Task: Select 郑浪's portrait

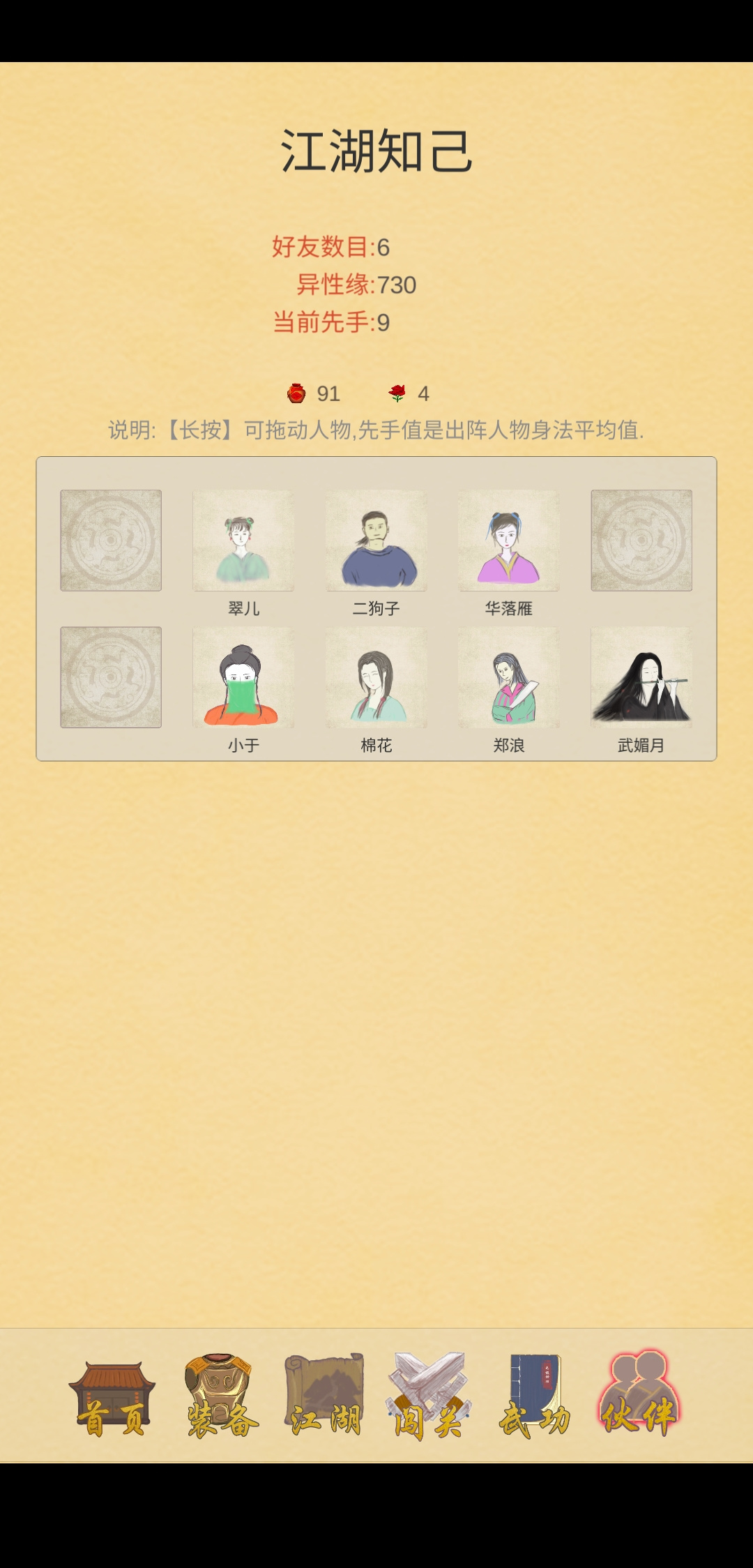Action: 509,677
